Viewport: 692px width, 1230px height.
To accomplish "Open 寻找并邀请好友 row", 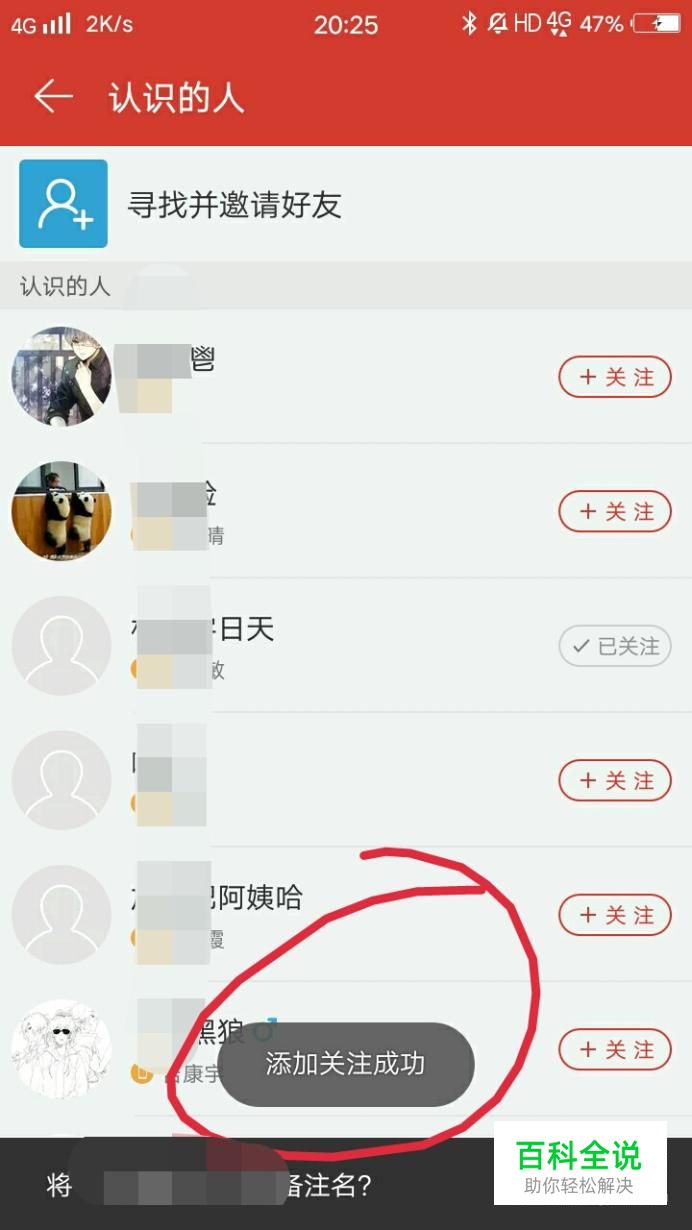I will click(346, 204).
